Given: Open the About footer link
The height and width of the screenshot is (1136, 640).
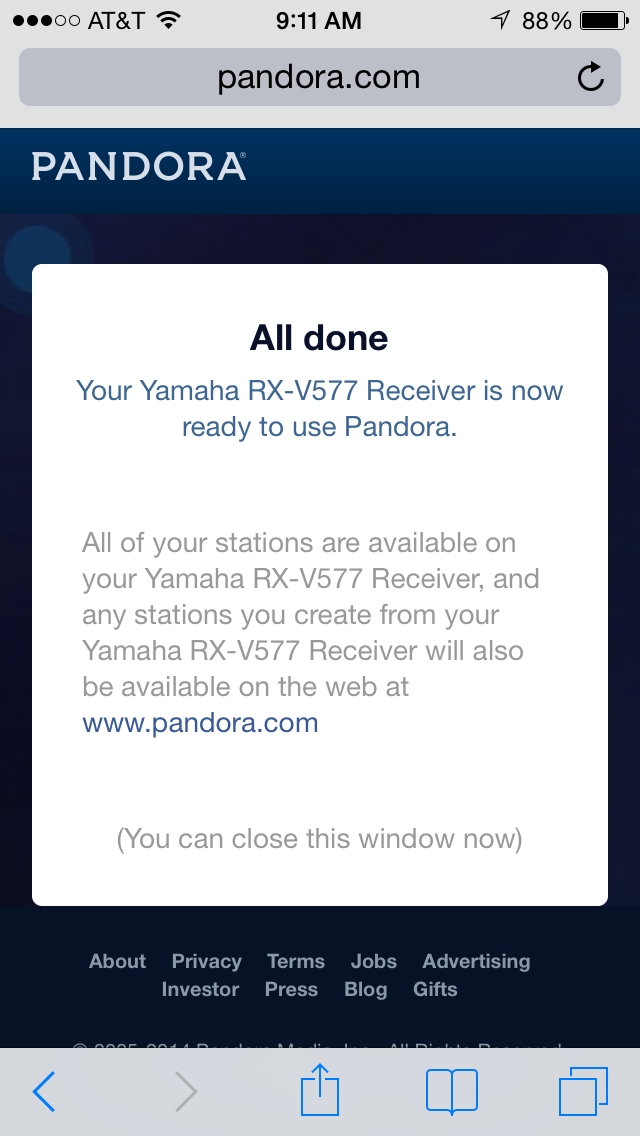Looking at the screenshot, I should pos(118,961).
